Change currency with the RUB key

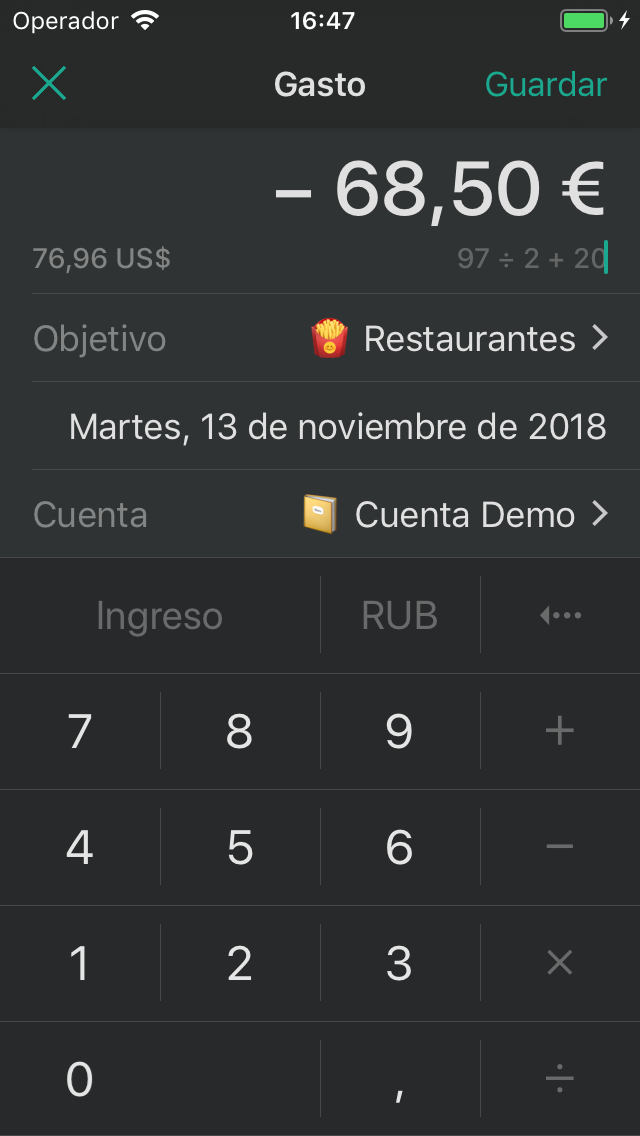(400, 616)
